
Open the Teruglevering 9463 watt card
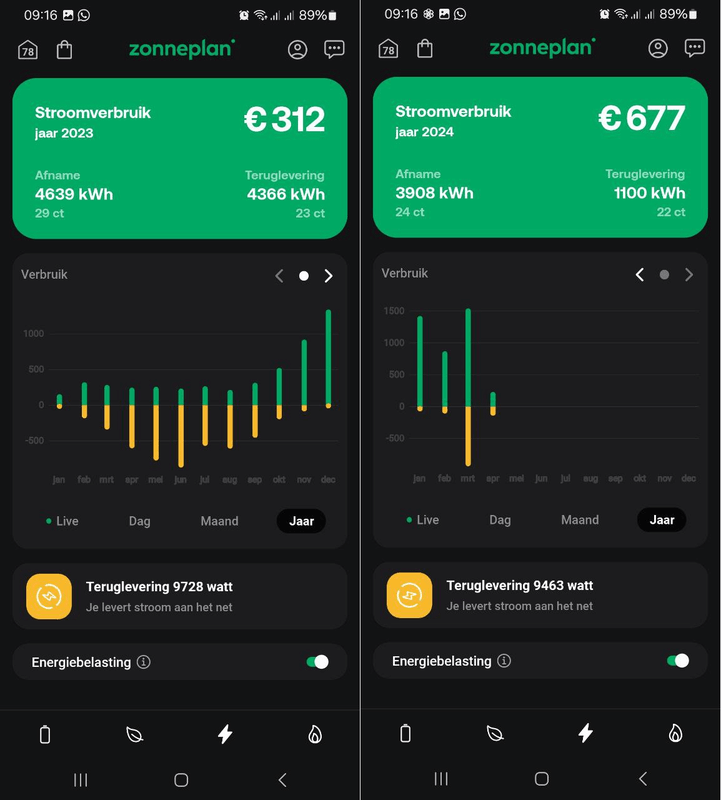pyautogui.click(x=540, y=596)
